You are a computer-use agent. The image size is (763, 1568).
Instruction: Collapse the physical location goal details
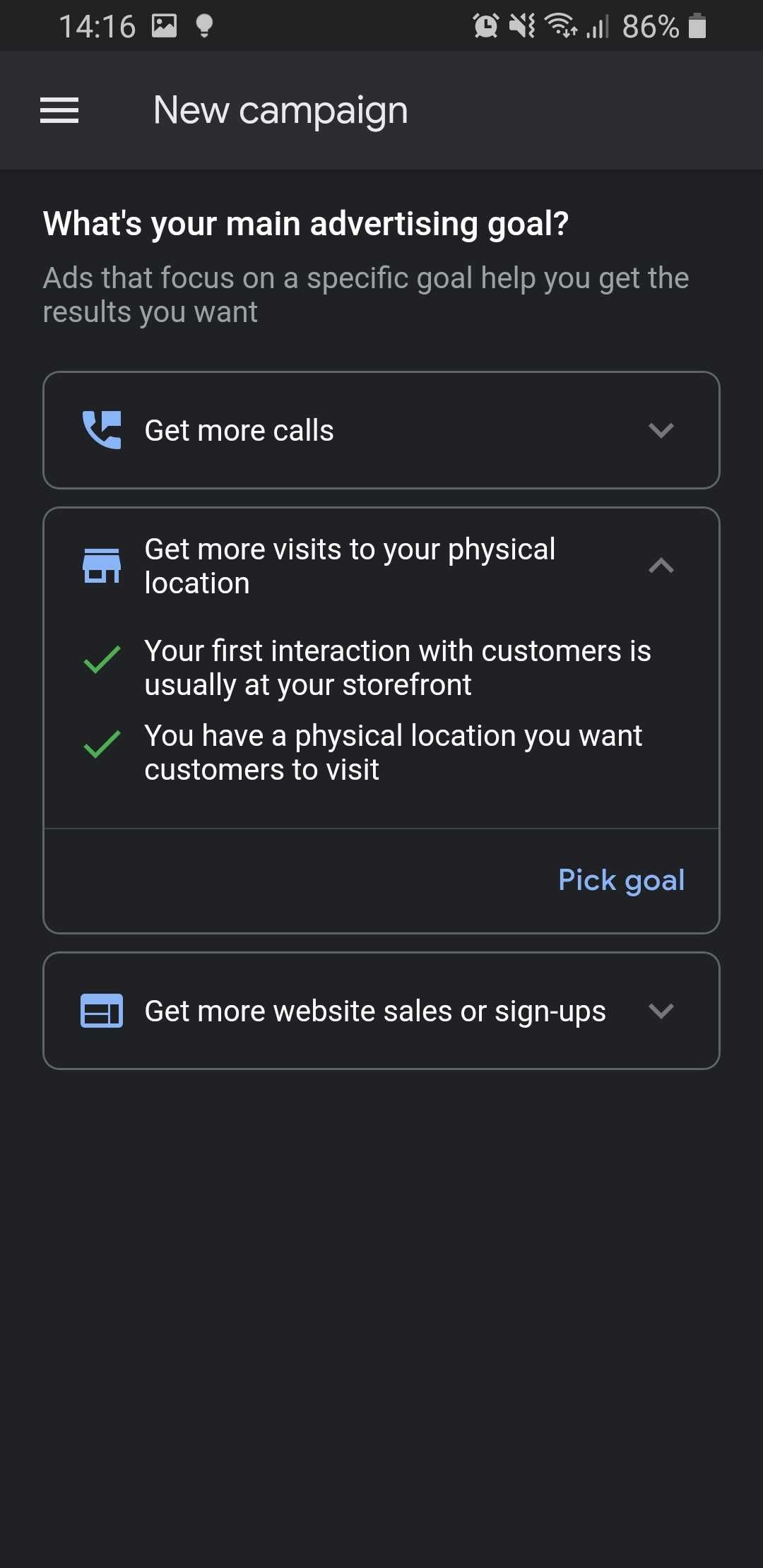(x=662, y=565)
